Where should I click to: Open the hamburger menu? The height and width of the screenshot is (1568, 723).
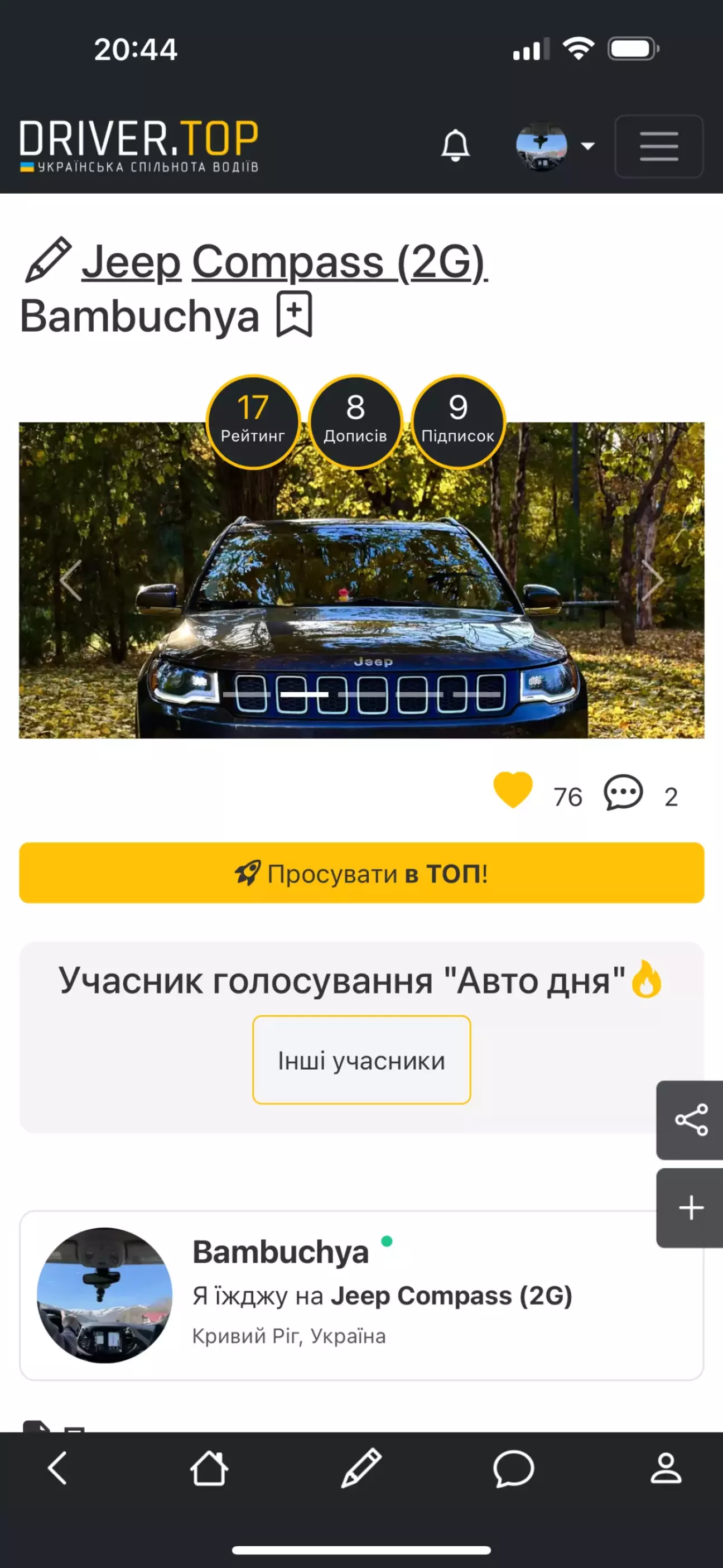659,146
